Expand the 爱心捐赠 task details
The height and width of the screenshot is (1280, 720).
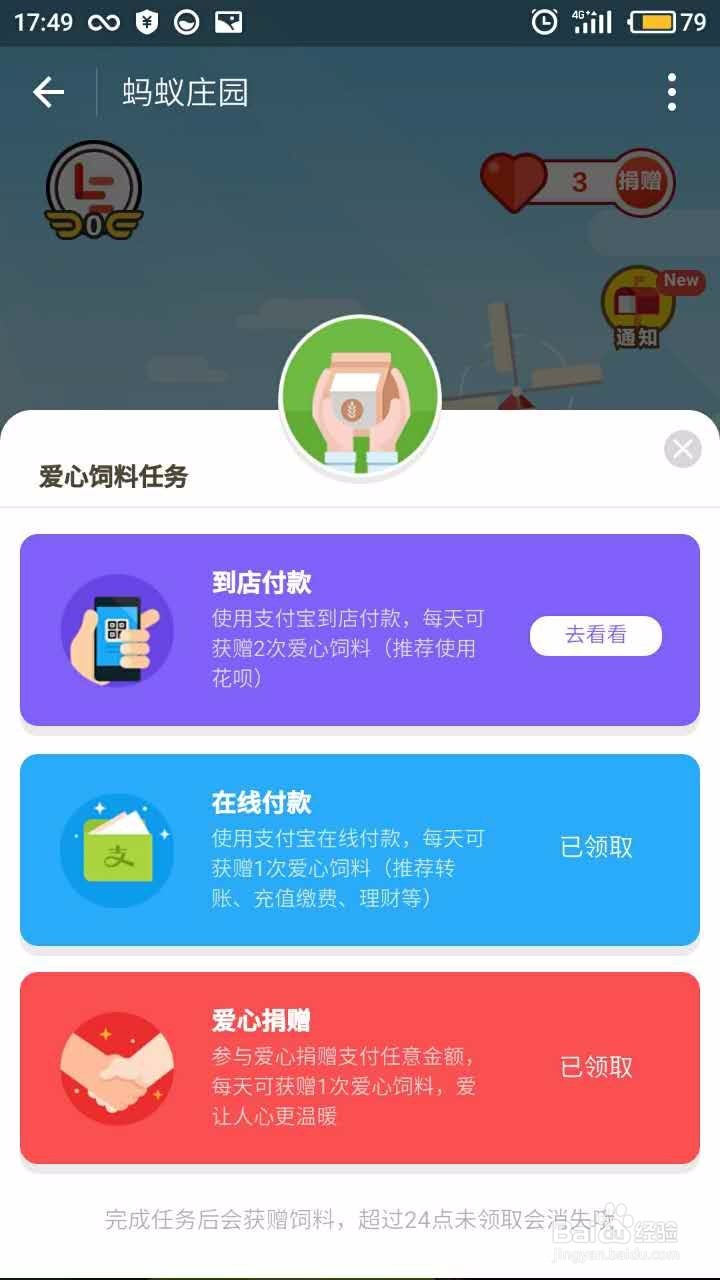tap(359, 1068)
